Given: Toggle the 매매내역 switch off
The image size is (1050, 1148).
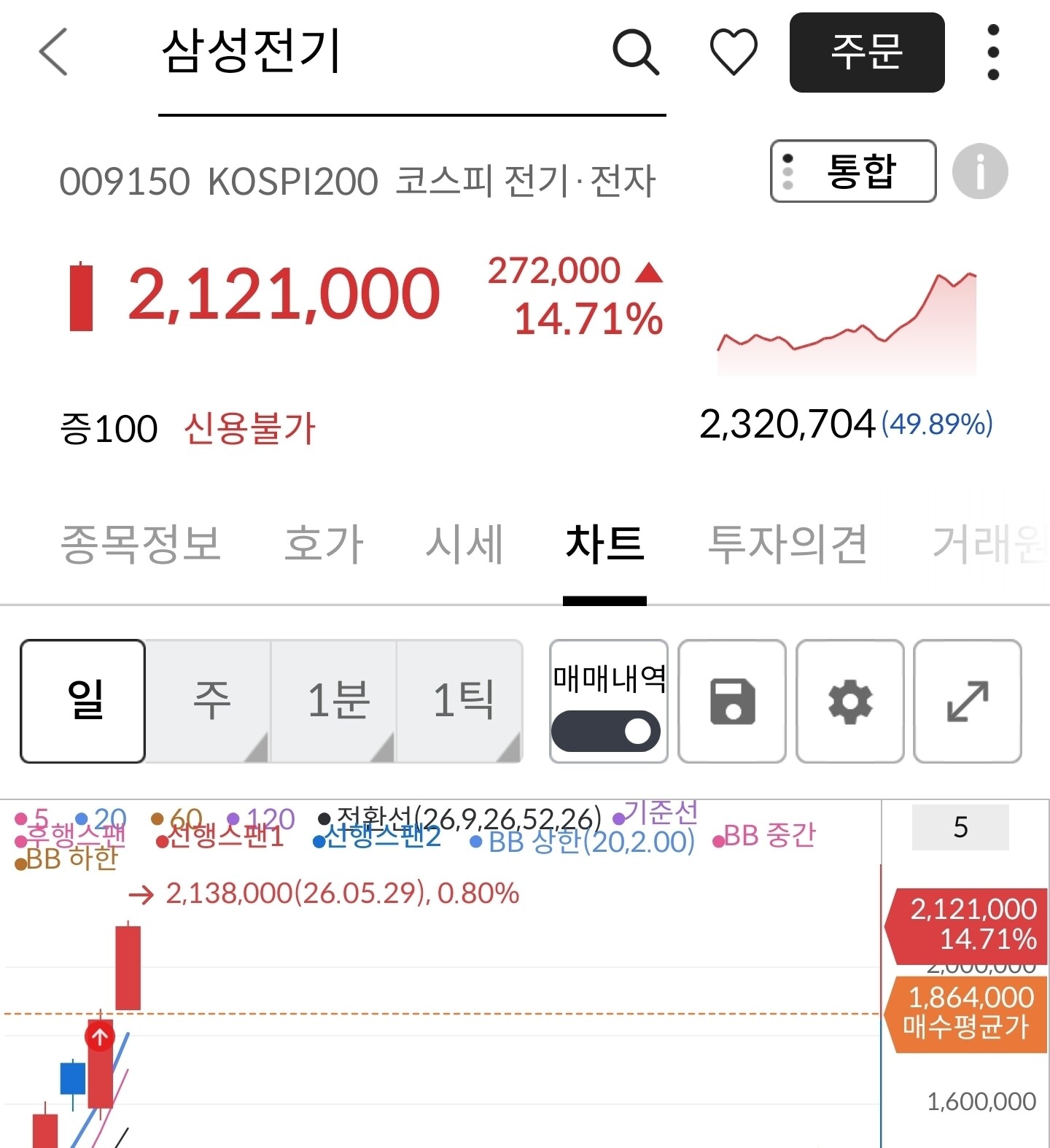Looking at the screenshot, I should coord(606,731).
